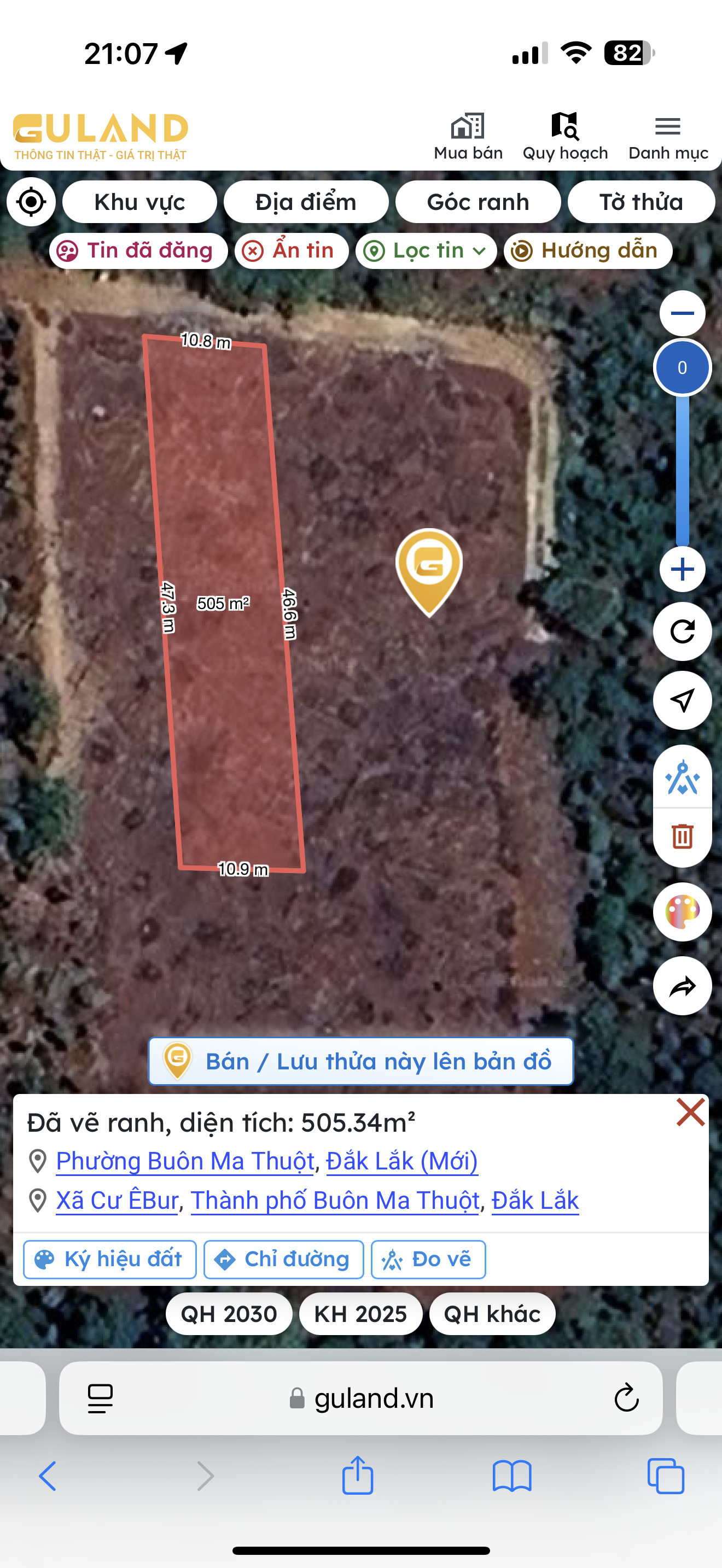Screen dimensions: 722x1568
Task: Open the Tờ thửa lookup
Action: click(x=641, y=202)
